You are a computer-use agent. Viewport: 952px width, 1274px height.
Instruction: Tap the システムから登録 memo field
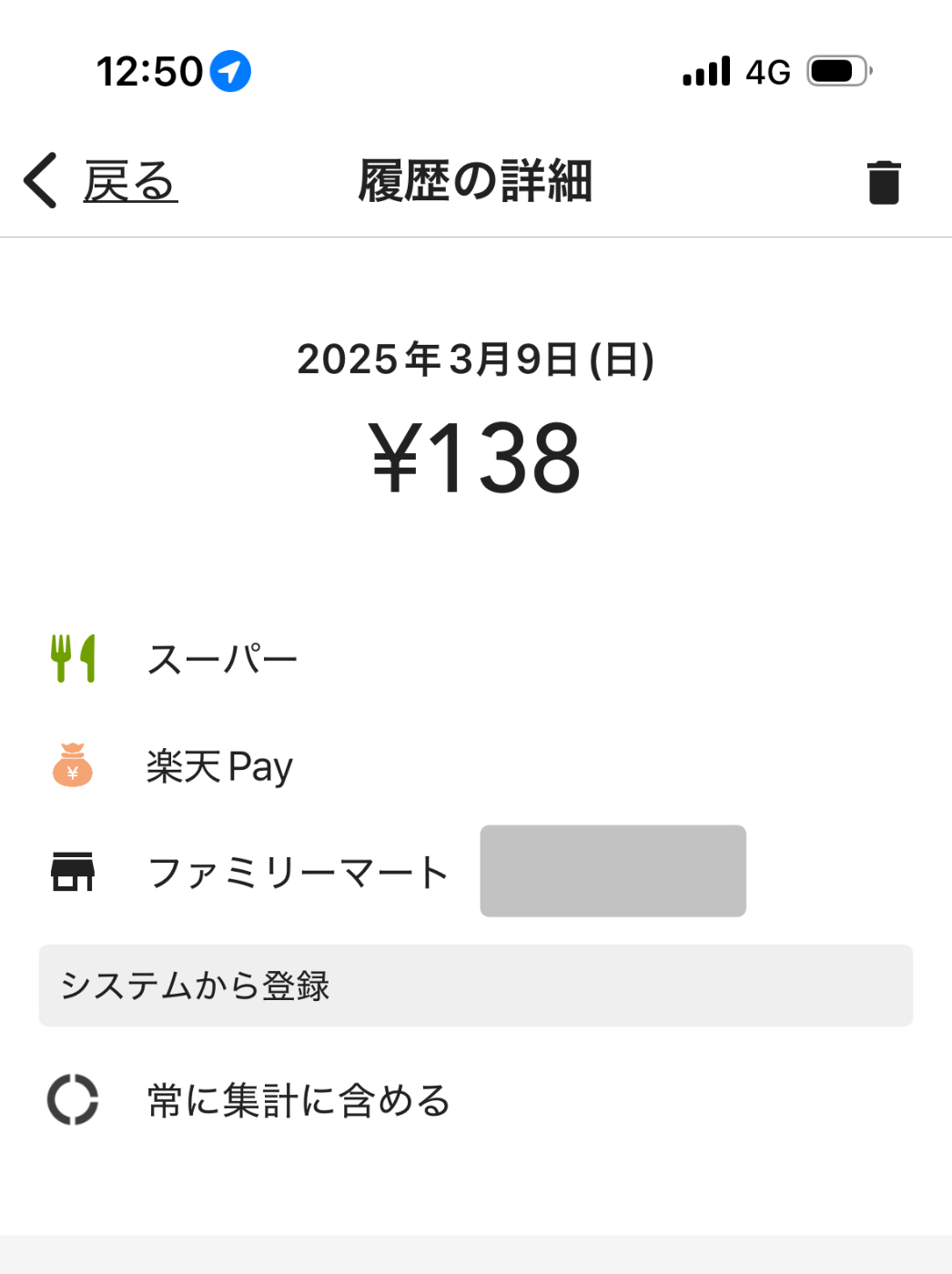pos(475,986)
